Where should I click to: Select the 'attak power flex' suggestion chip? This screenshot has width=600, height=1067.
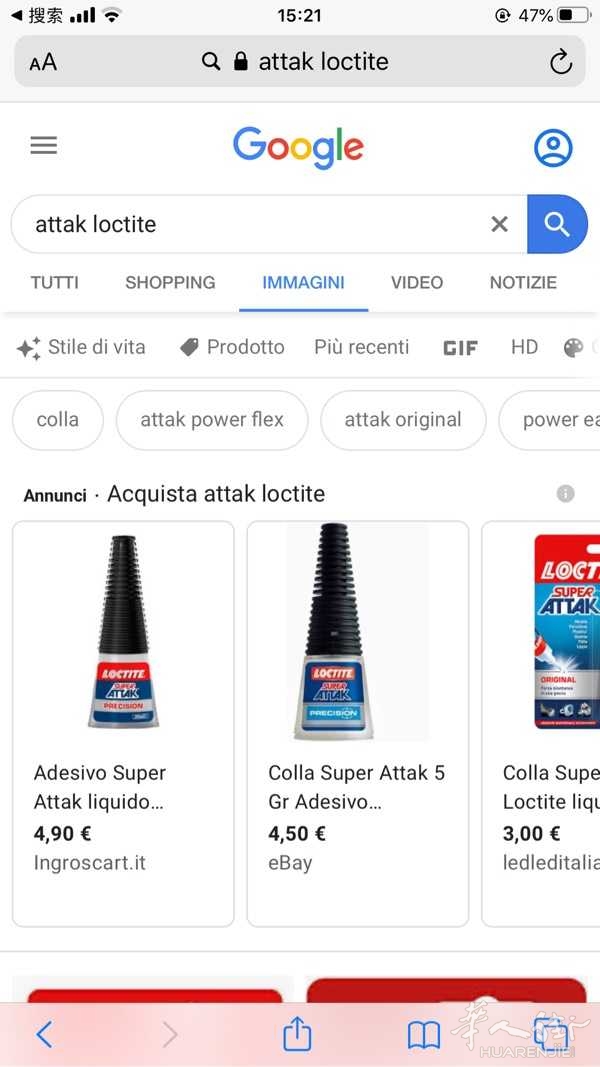pos(212,420)
